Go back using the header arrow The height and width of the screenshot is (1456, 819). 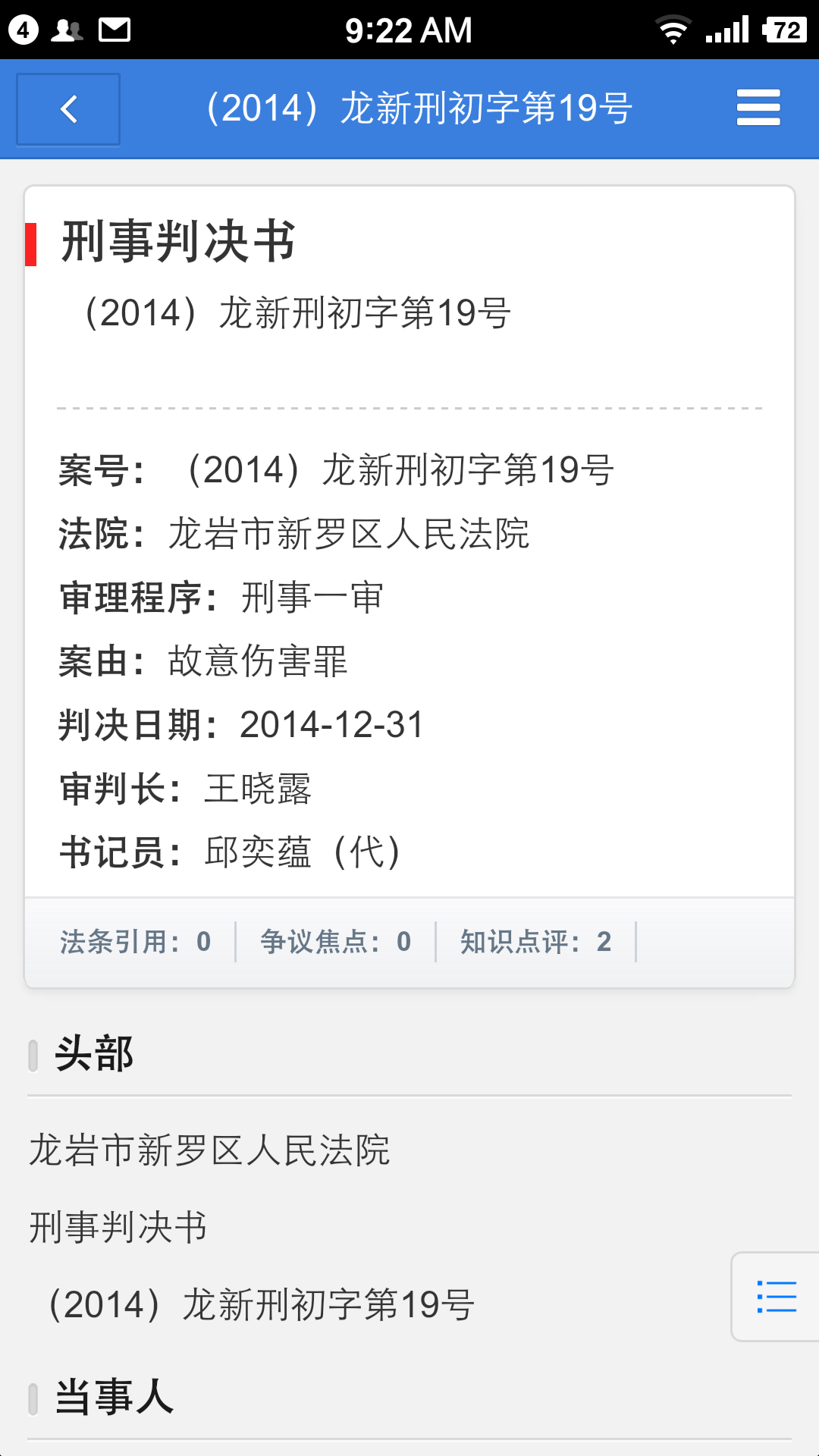pyautogui.click(x=68, y=109)
